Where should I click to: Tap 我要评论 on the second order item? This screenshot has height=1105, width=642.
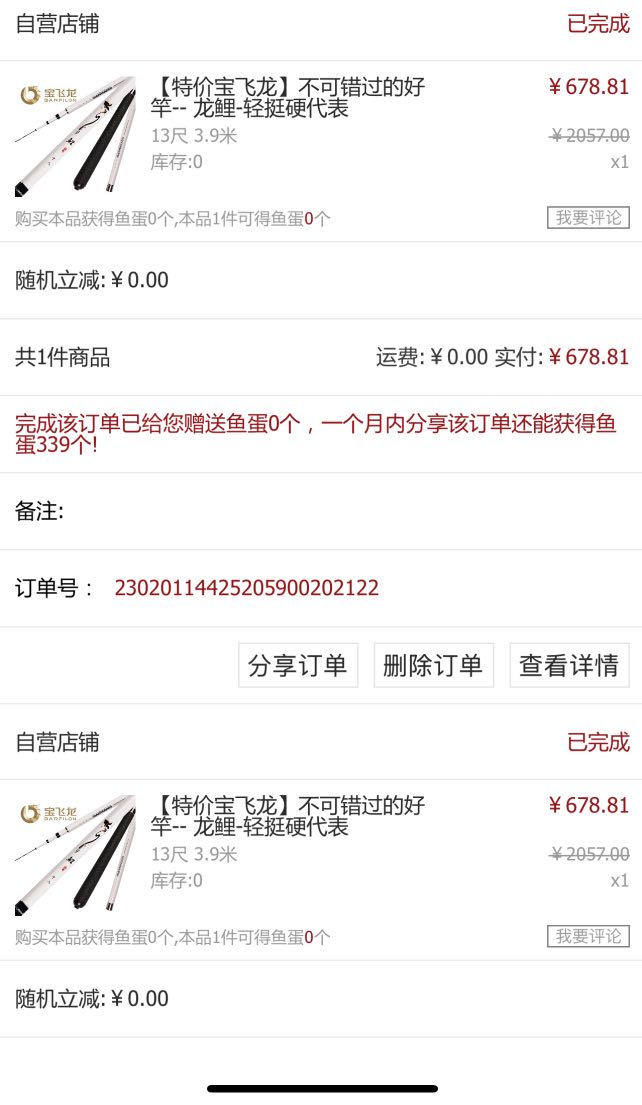coord(588,936)
